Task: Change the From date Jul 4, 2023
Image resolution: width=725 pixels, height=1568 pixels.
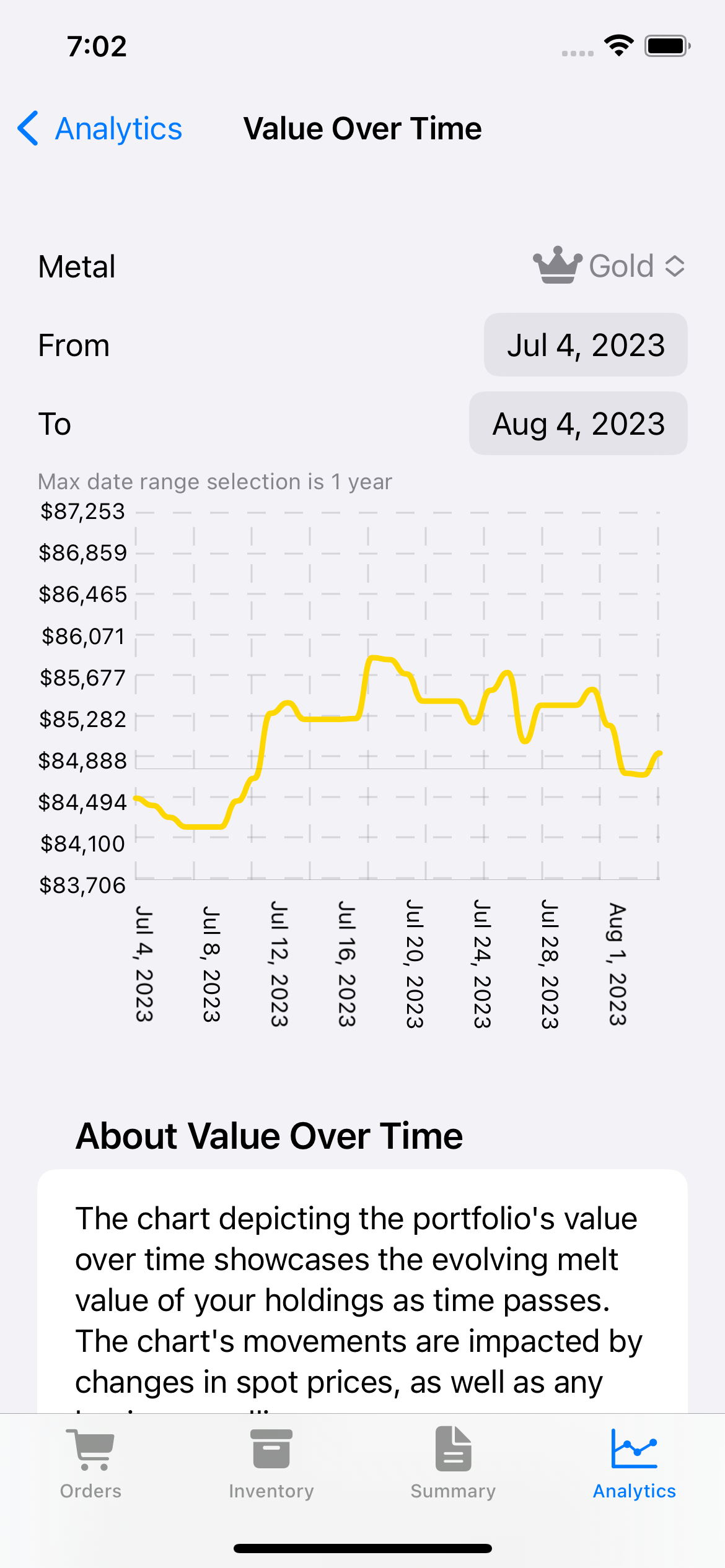Action: tap(585, 345)
